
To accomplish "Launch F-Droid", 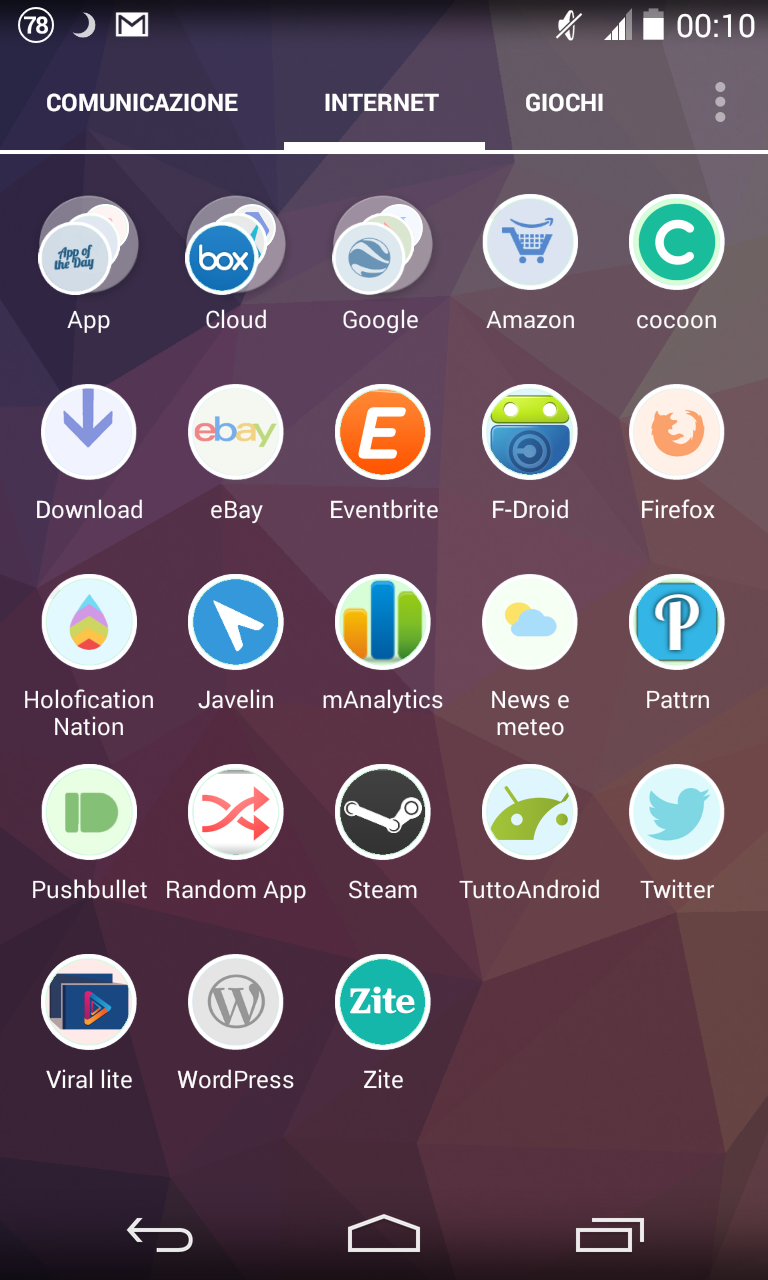I will click(530, 432).
